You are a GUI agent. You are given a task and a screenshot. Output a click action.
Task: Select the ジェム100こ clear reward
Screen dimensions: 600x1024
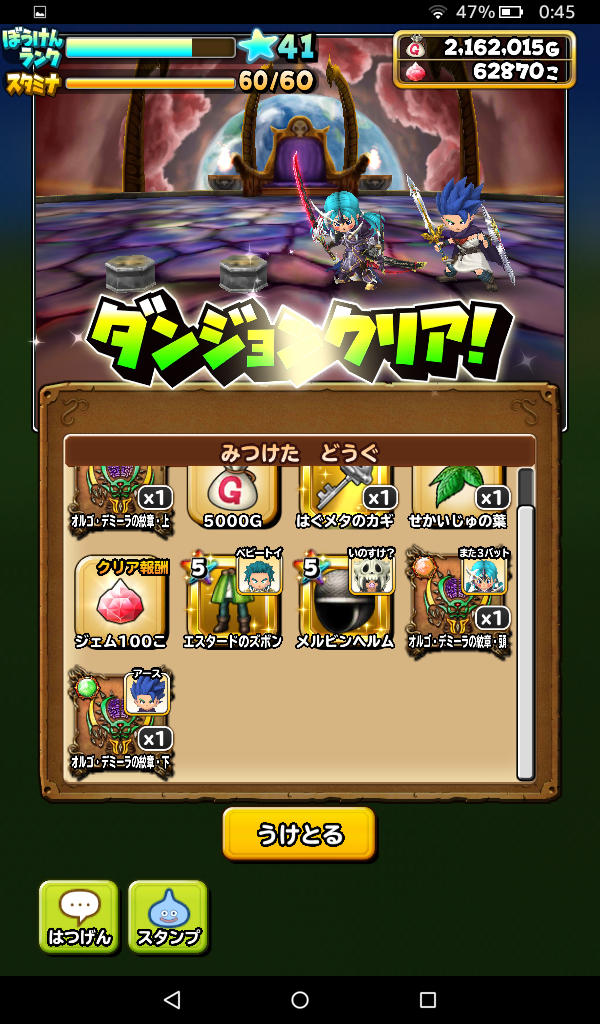pyautogui.click(x=120, y=602)
